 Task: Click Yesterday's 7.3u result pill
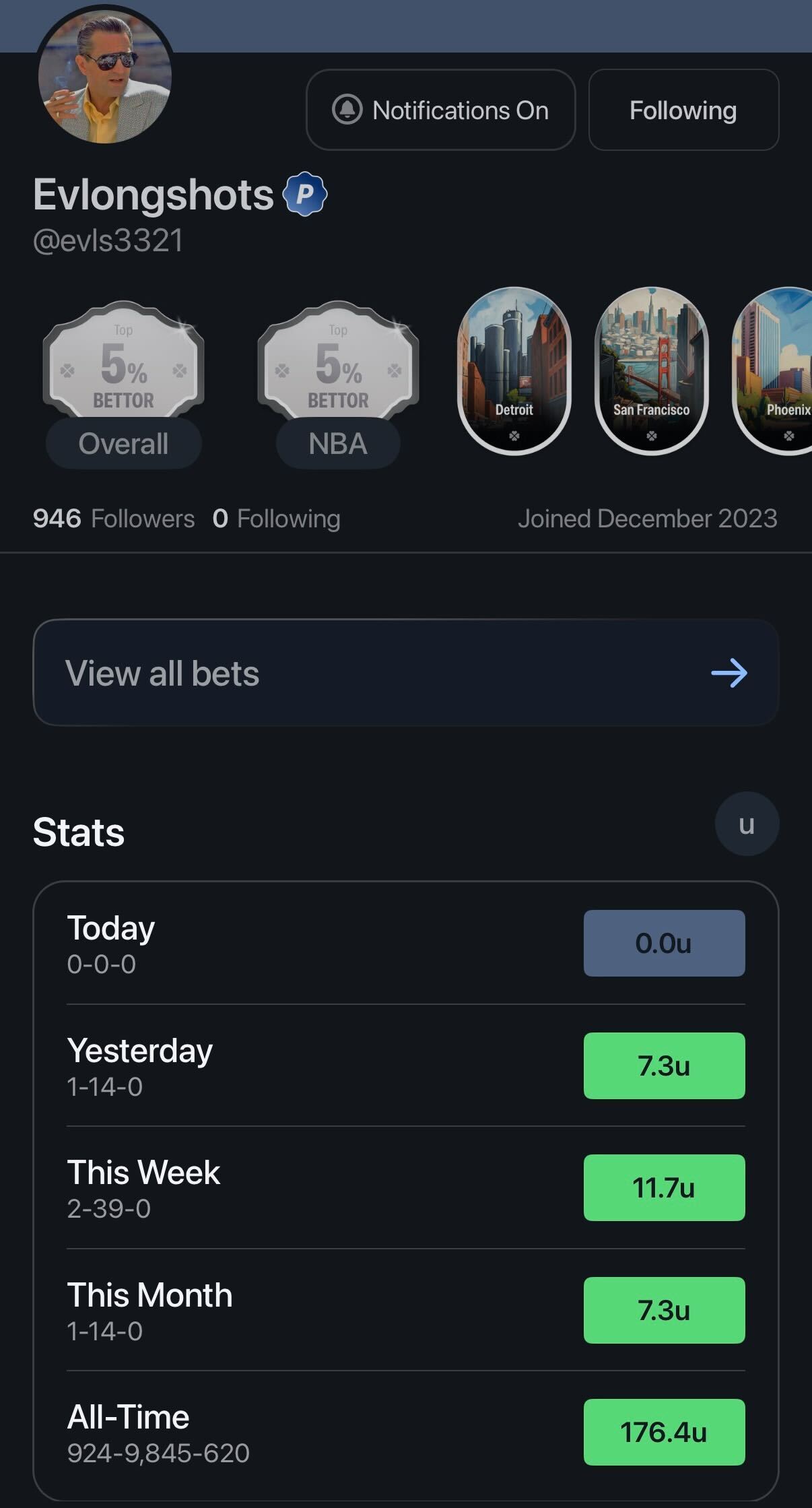click(664, 1066)
